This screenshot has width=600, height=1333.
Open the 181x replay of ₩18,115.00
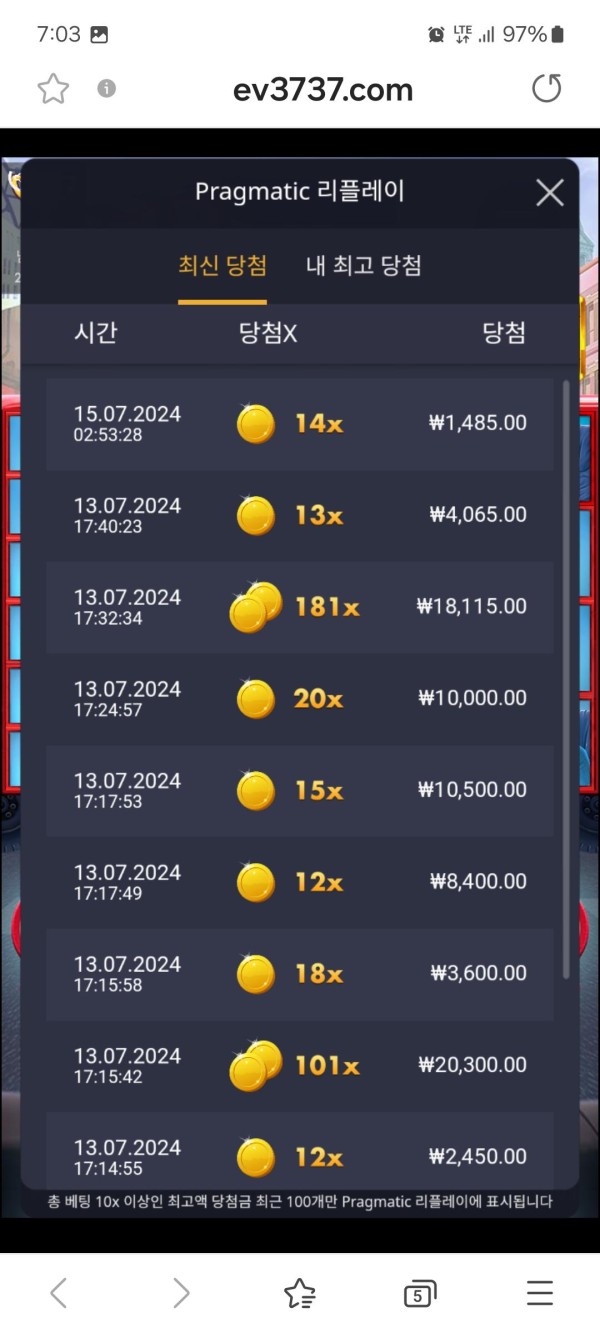click(300, 607)
